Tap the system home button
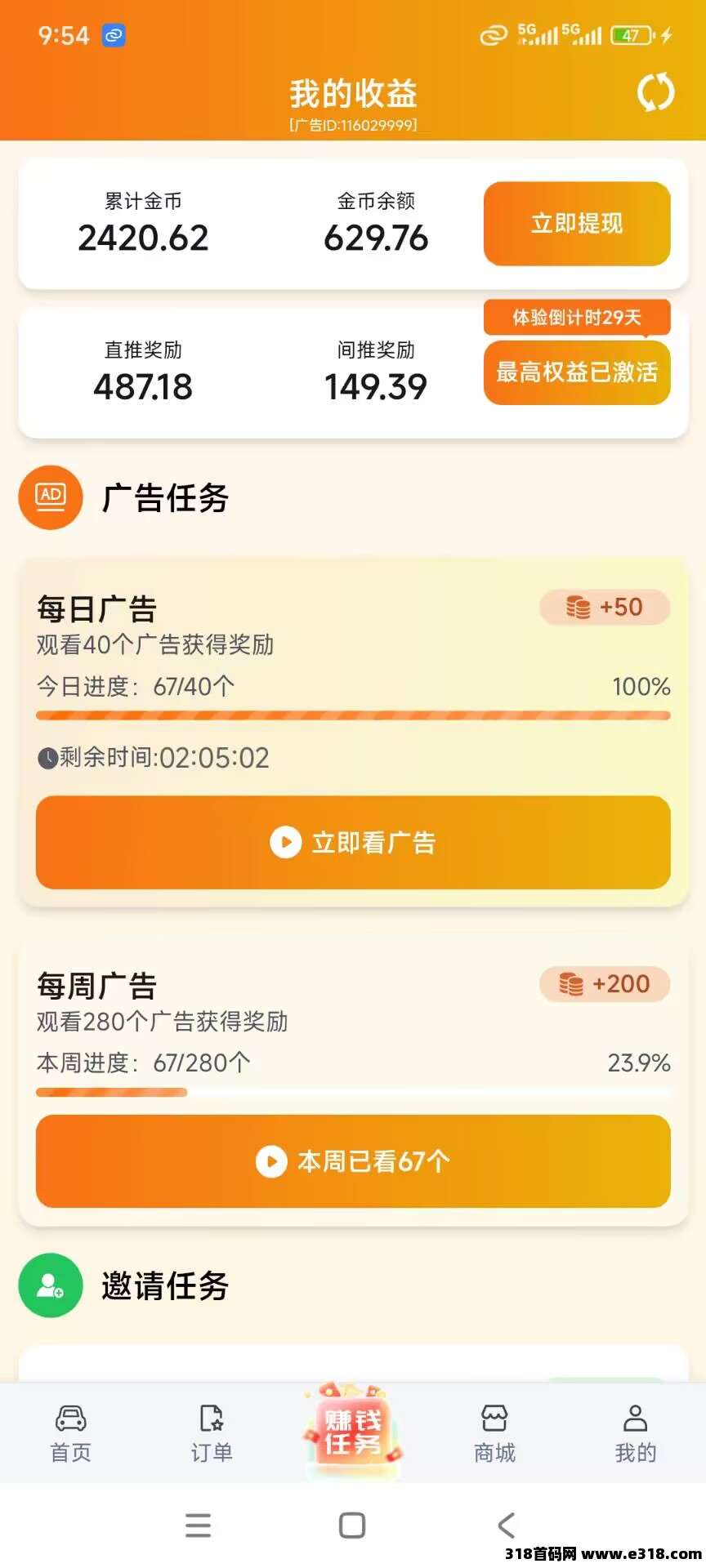706x1568 pixels. click(352, 1525)
